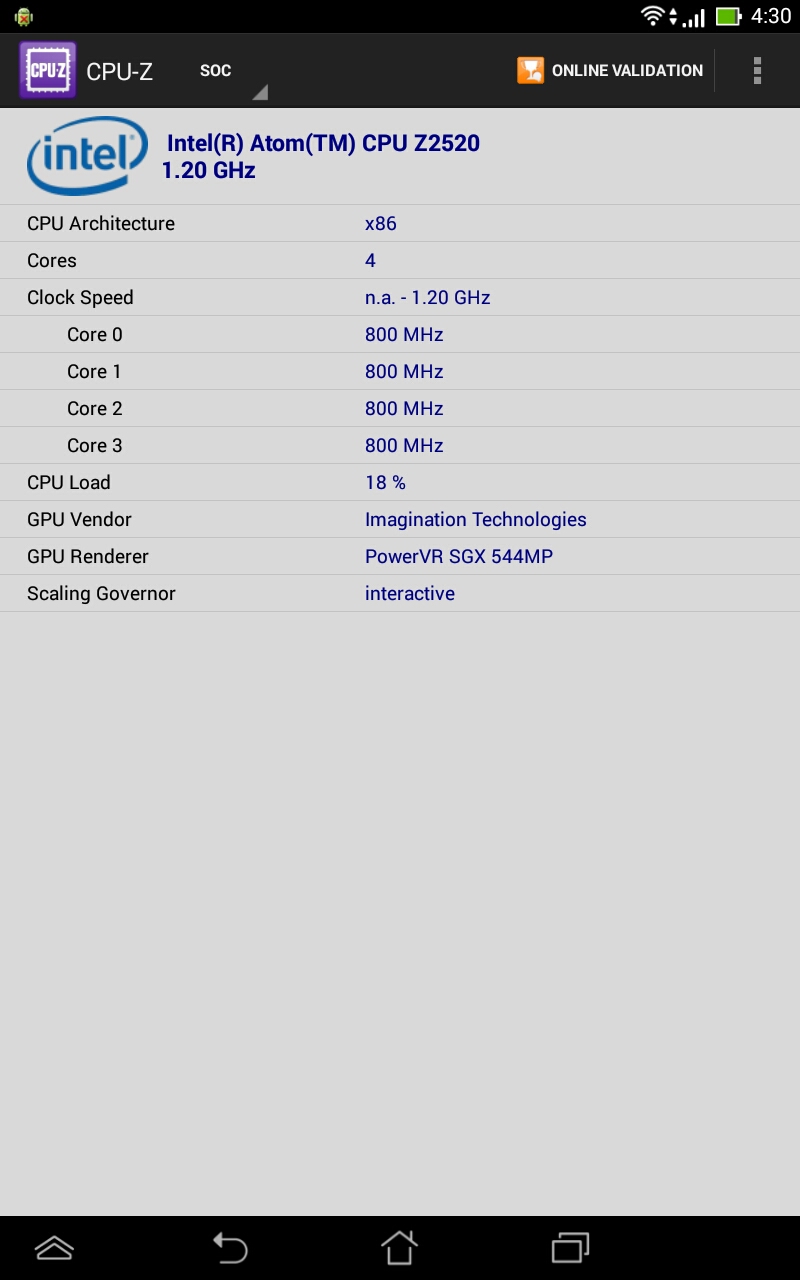Open the overflow menu
Screen dimensions: 800x1280
757,71
